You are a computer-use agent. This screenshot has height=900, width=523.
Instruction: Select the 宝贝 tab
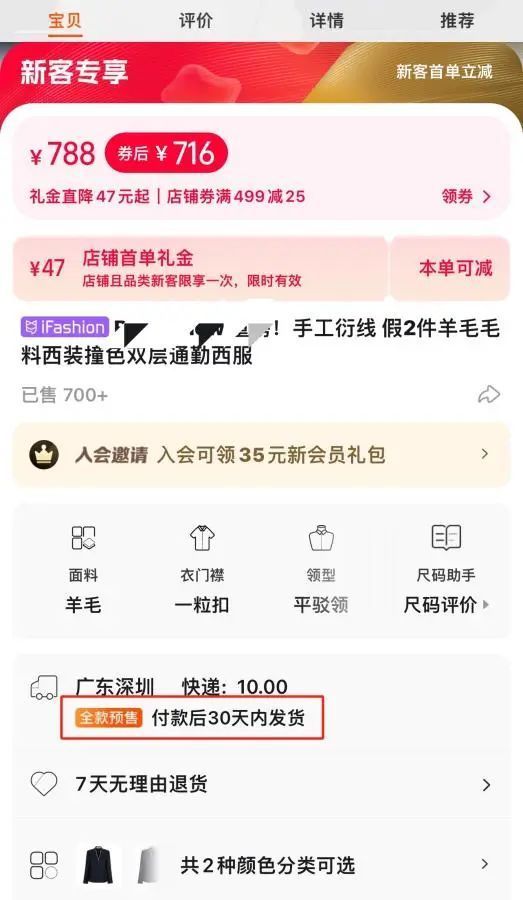tap(65, 21)
